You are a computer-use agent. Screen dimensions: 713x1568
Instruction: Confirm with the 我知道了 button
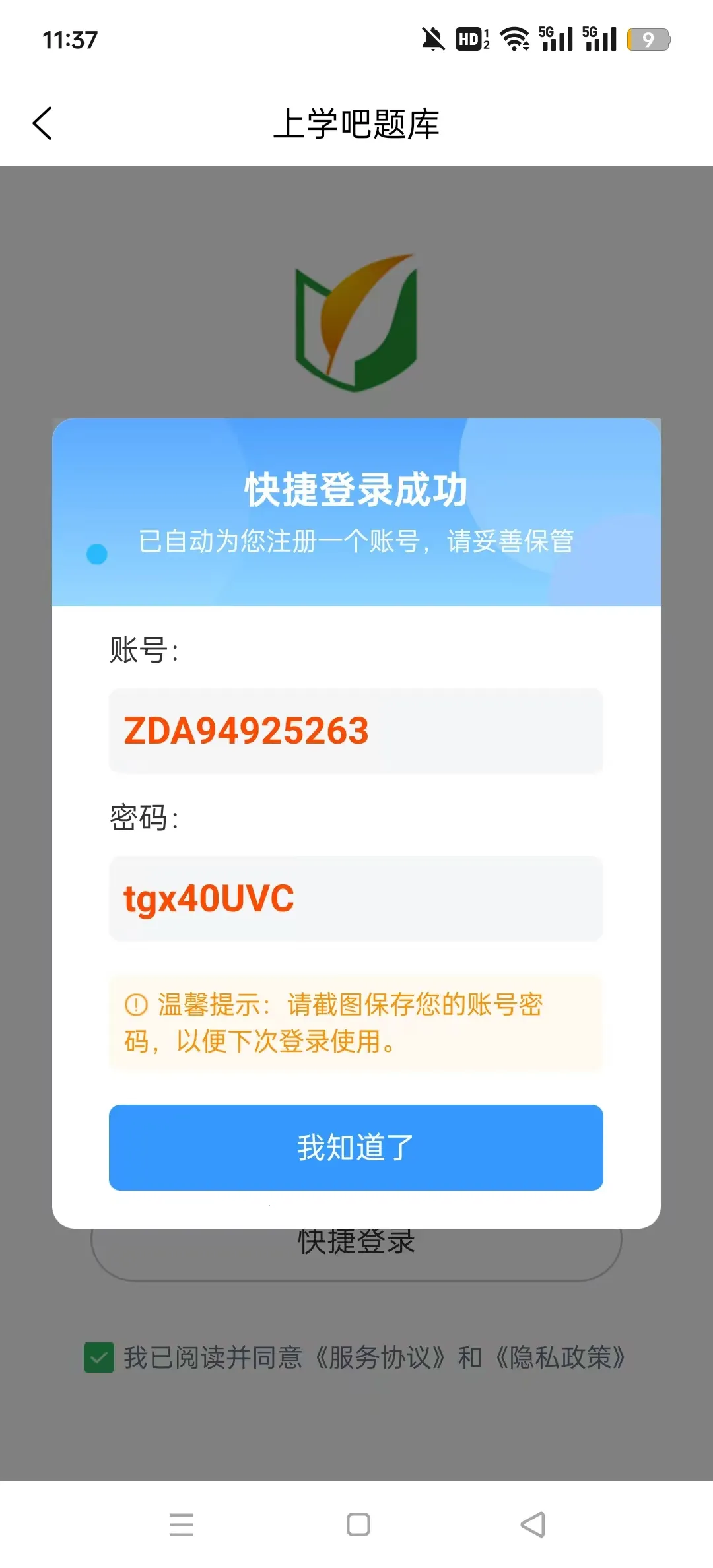coord(356,1147)
